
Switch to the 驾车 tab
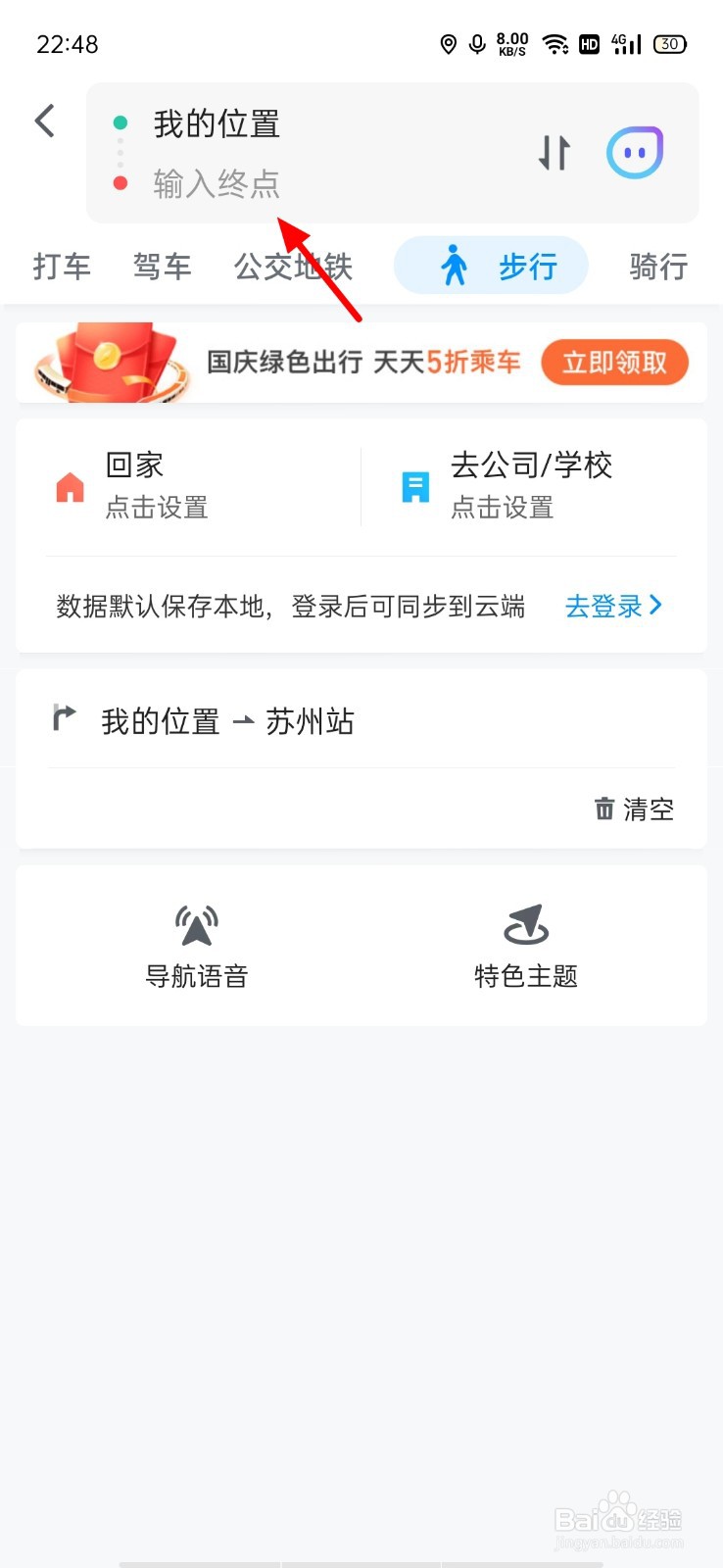coord(163,267)
